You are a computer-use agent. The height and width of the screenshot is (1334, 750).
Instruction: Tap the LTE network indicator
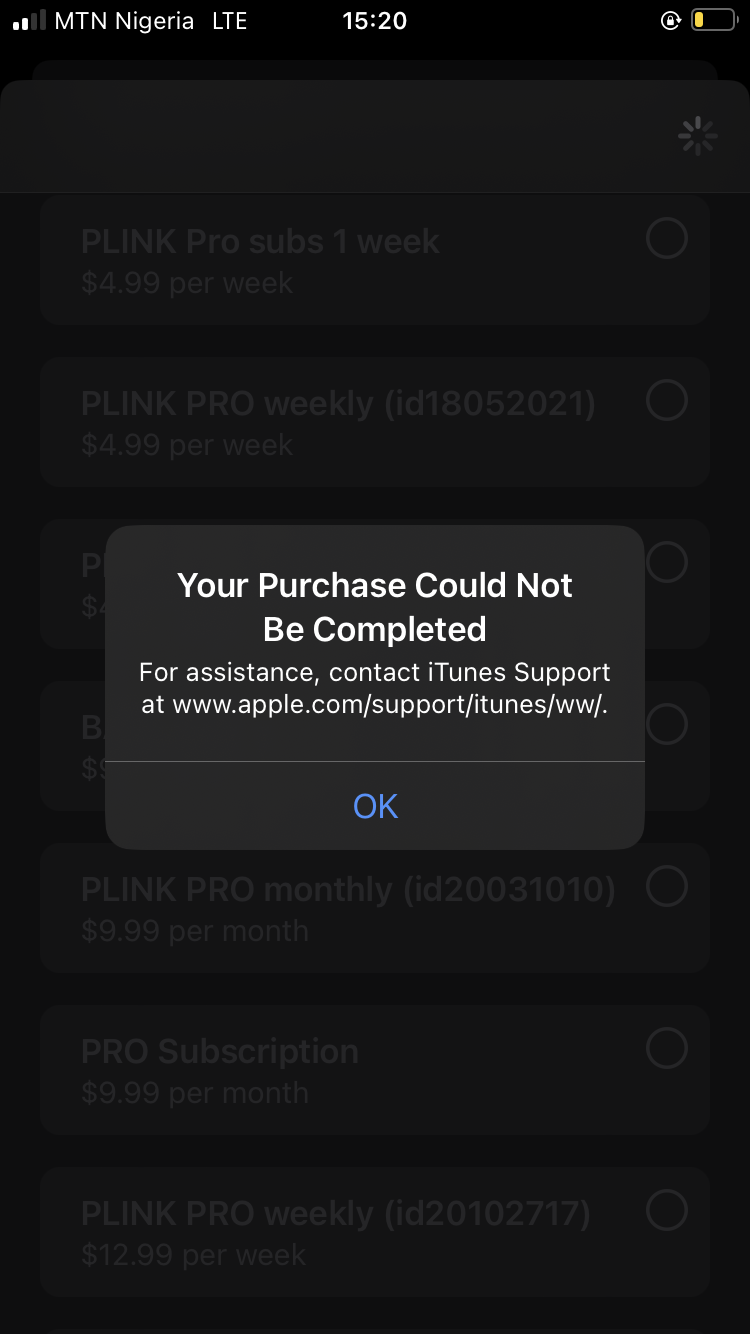click(x=230, y=20)
